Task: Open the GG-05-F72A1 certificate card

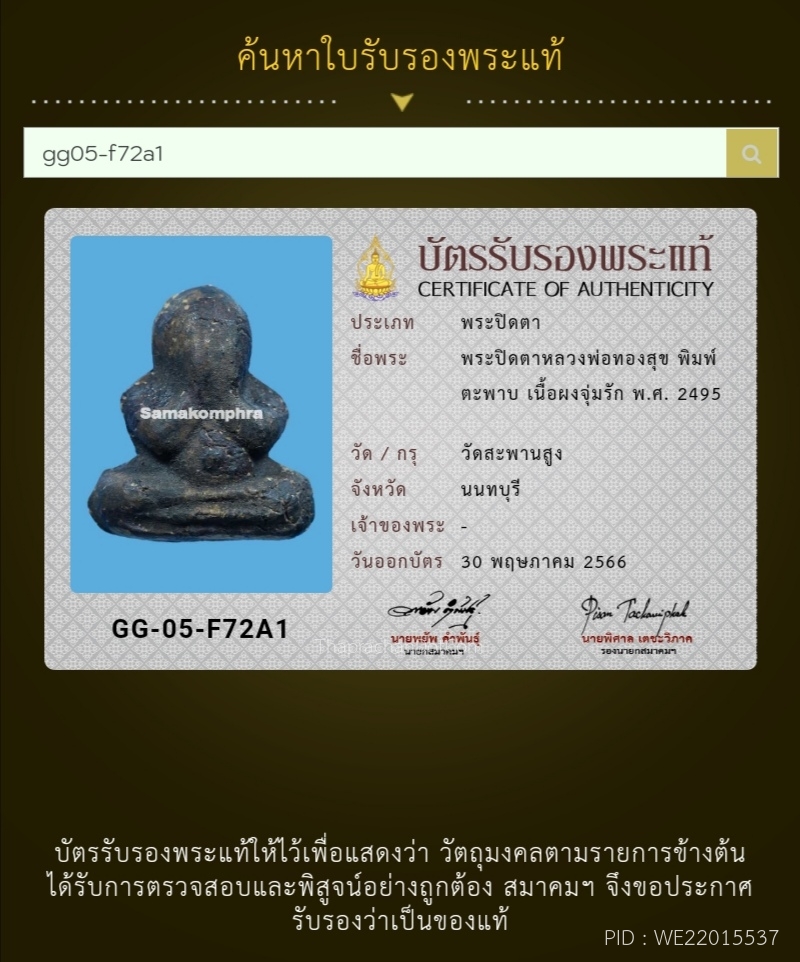Action: [400, 438]
